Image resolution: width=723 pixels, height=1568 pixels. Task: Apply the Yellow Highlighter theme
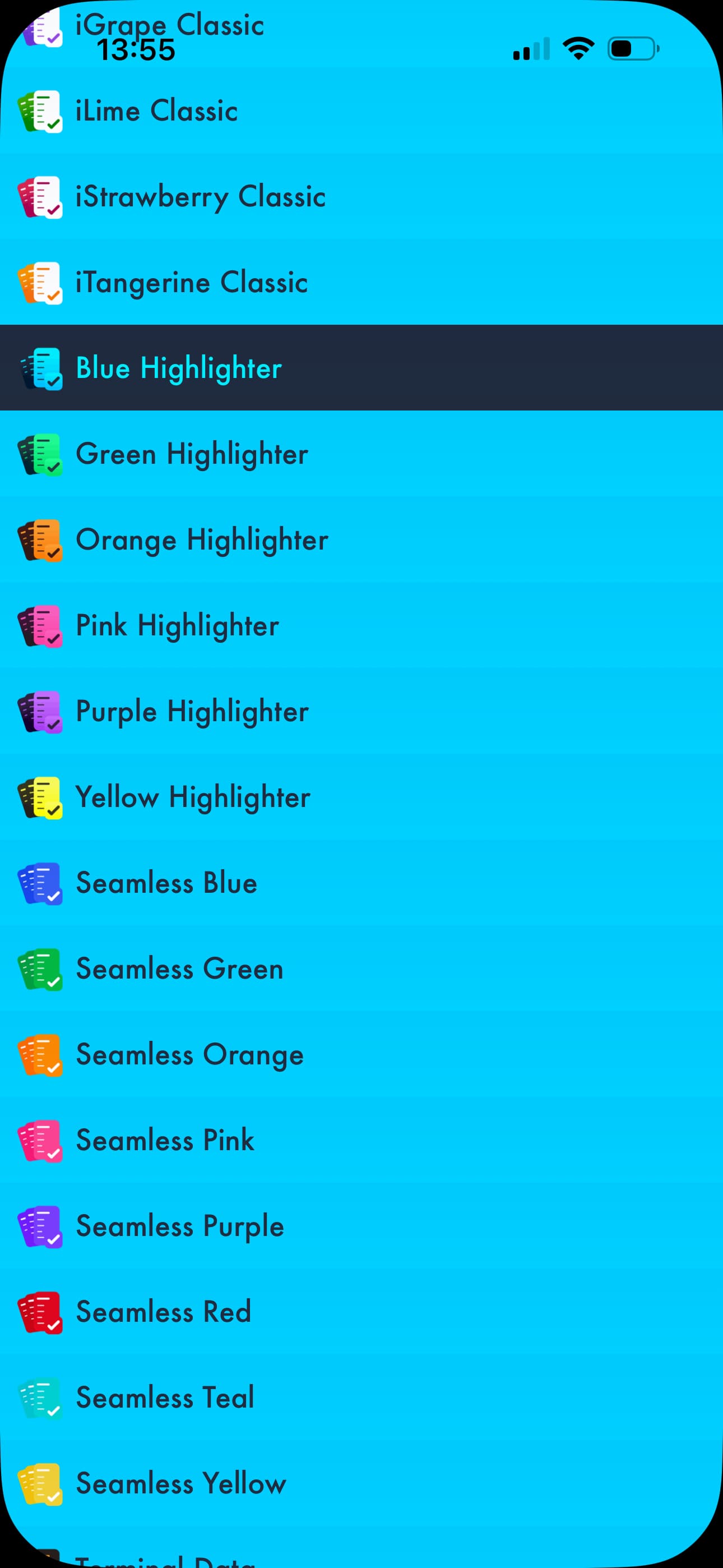coord(361,797)
